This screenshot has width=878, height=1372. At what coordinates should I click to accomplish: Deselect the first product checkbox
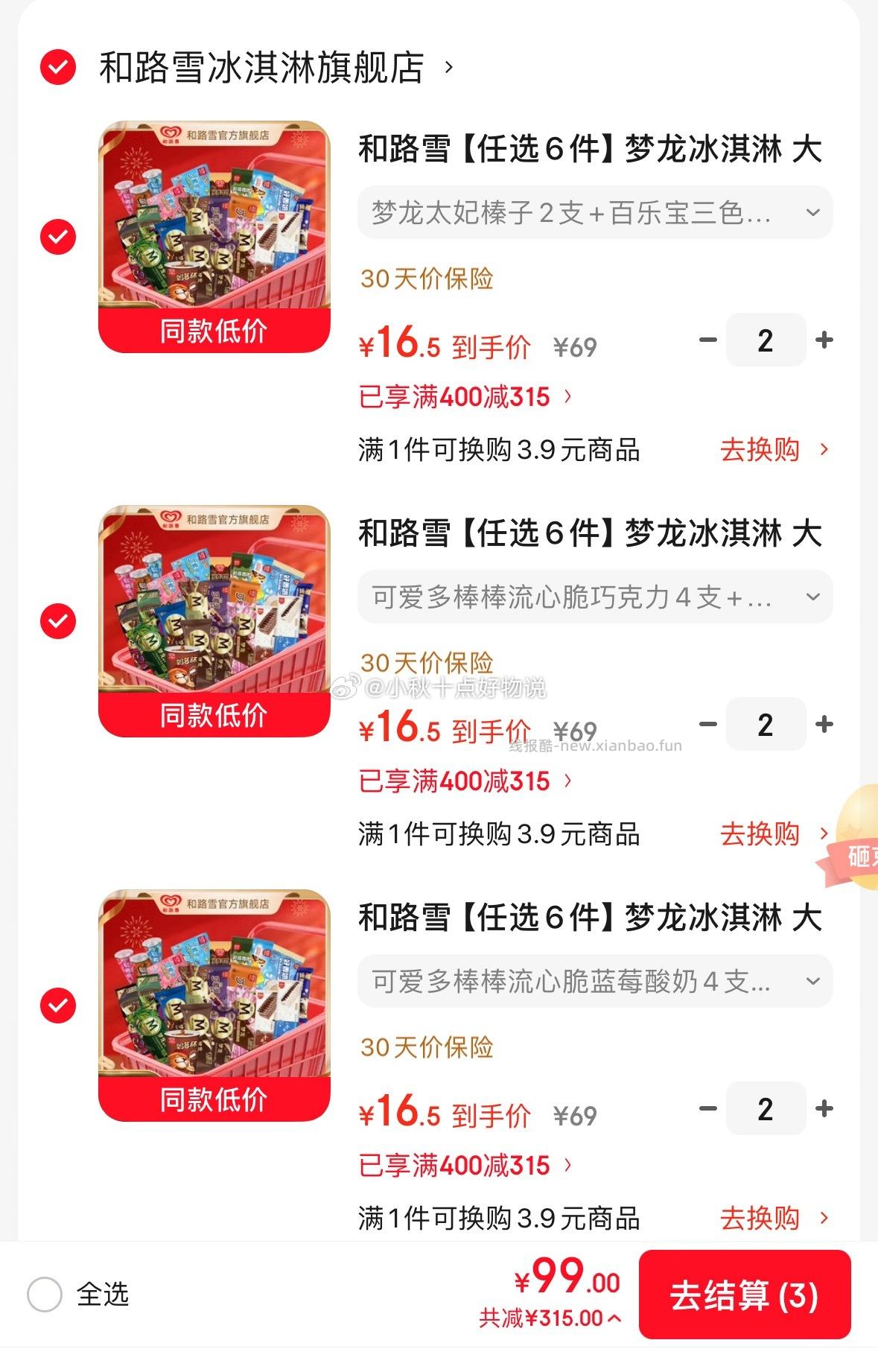[58, 237]
